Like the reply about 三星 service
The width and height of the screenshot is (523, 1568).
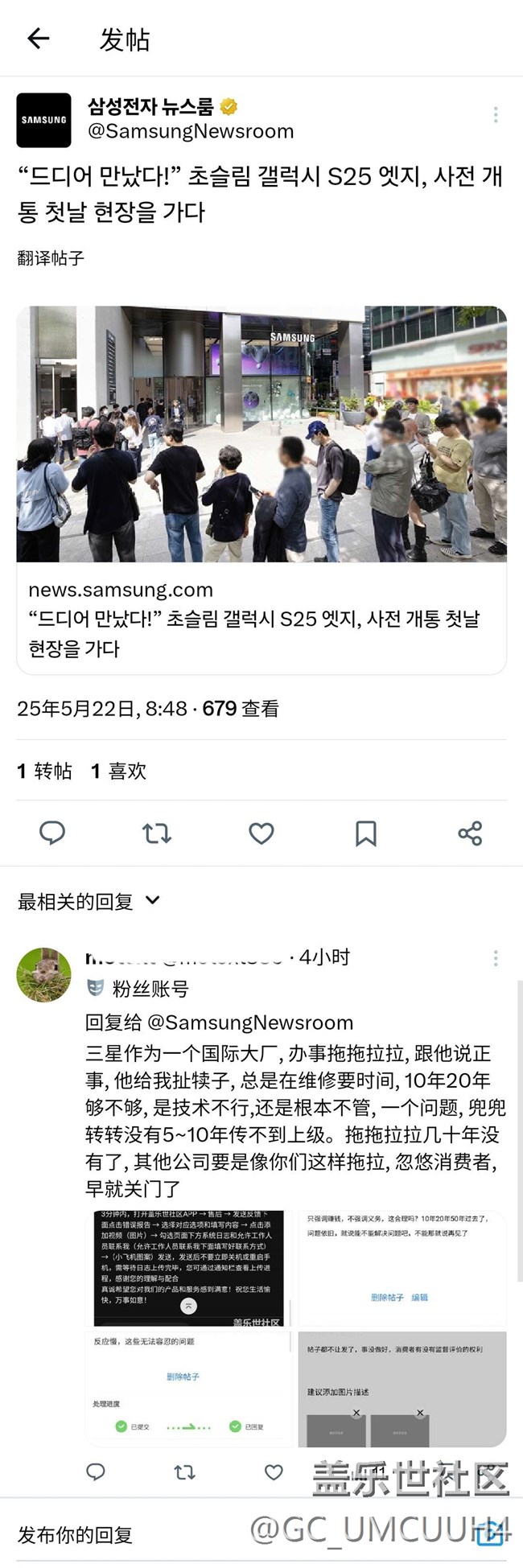pos(274,1471)
